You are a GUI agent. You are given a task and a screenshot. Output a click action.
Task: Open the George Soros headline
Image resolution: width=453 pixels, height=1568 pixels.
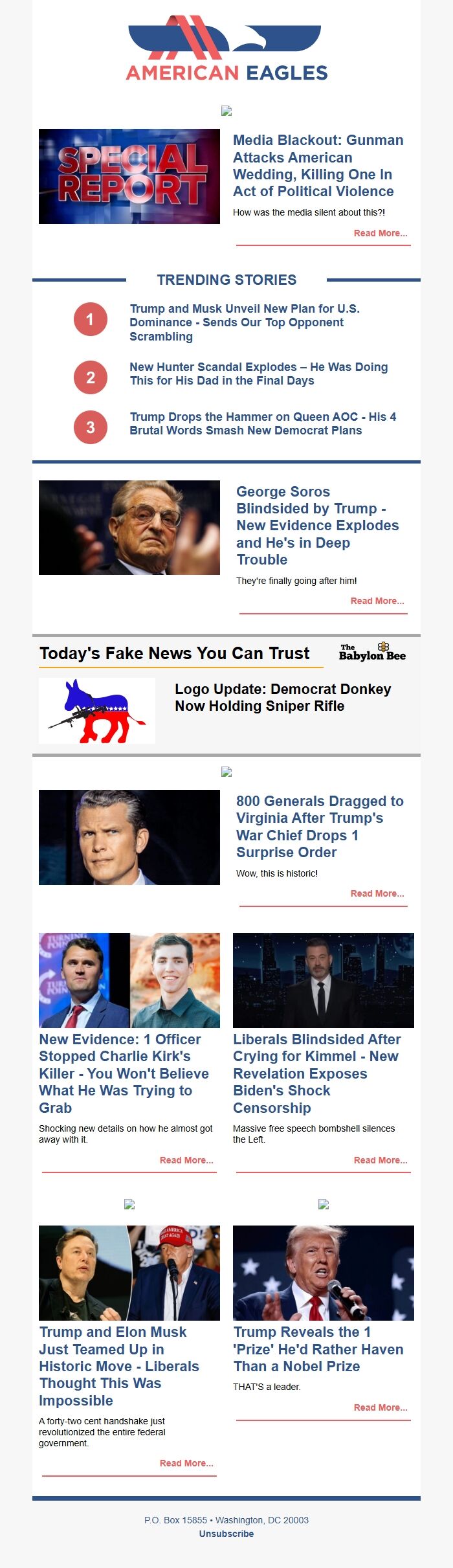pos(317,525)
